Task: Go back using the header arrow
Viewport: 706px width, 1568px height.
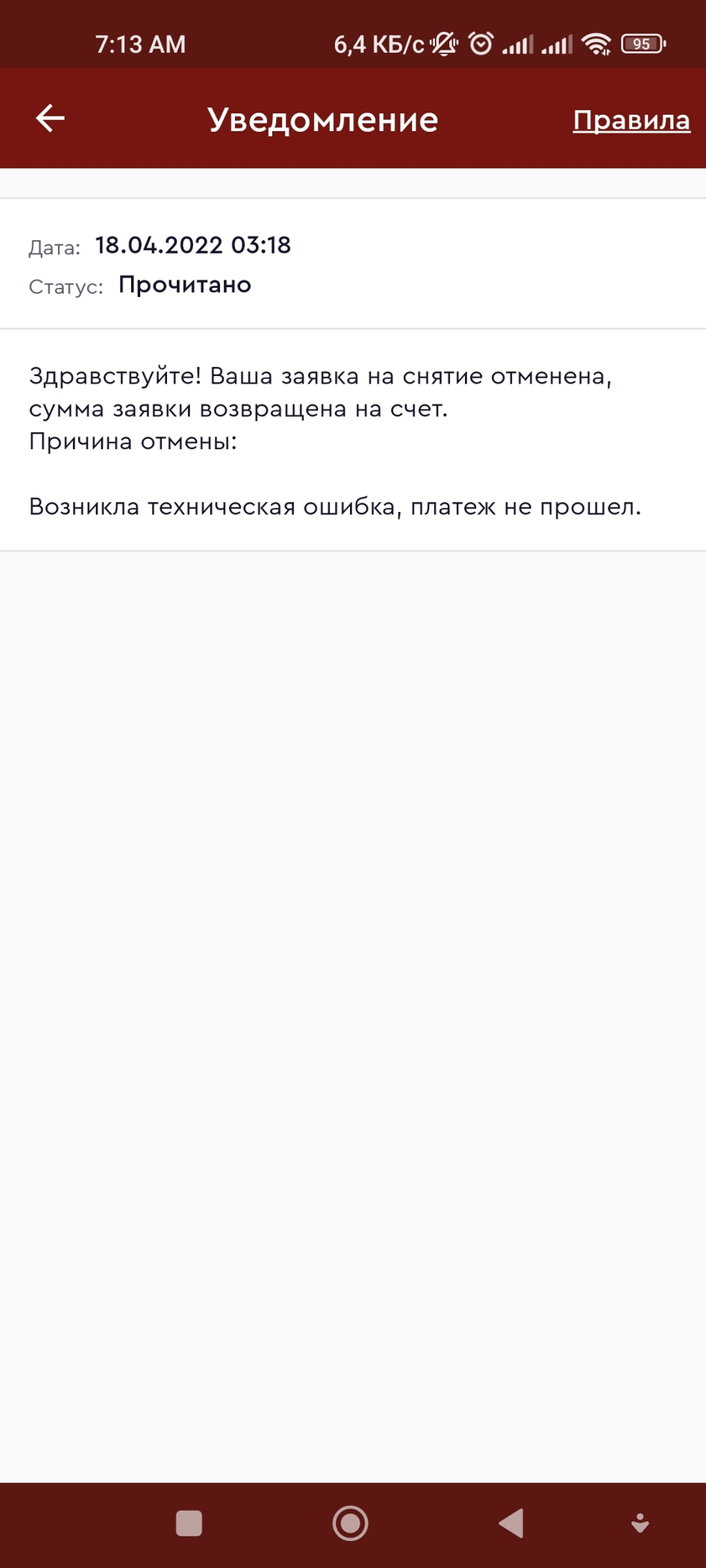Action: point(50,118)
